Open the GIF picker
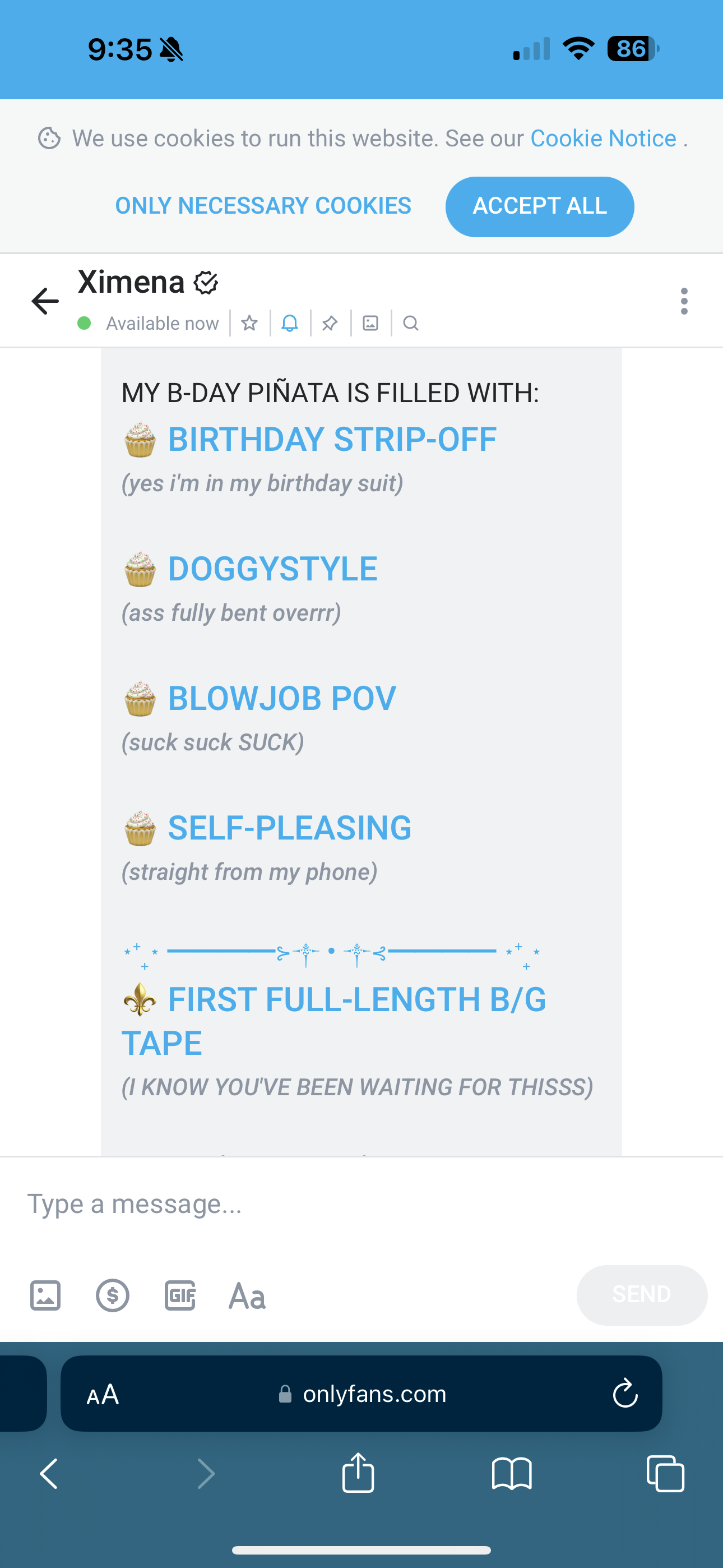This screenshot has width=723, height=1568. pyautogui.click(x=180, y=1295)
